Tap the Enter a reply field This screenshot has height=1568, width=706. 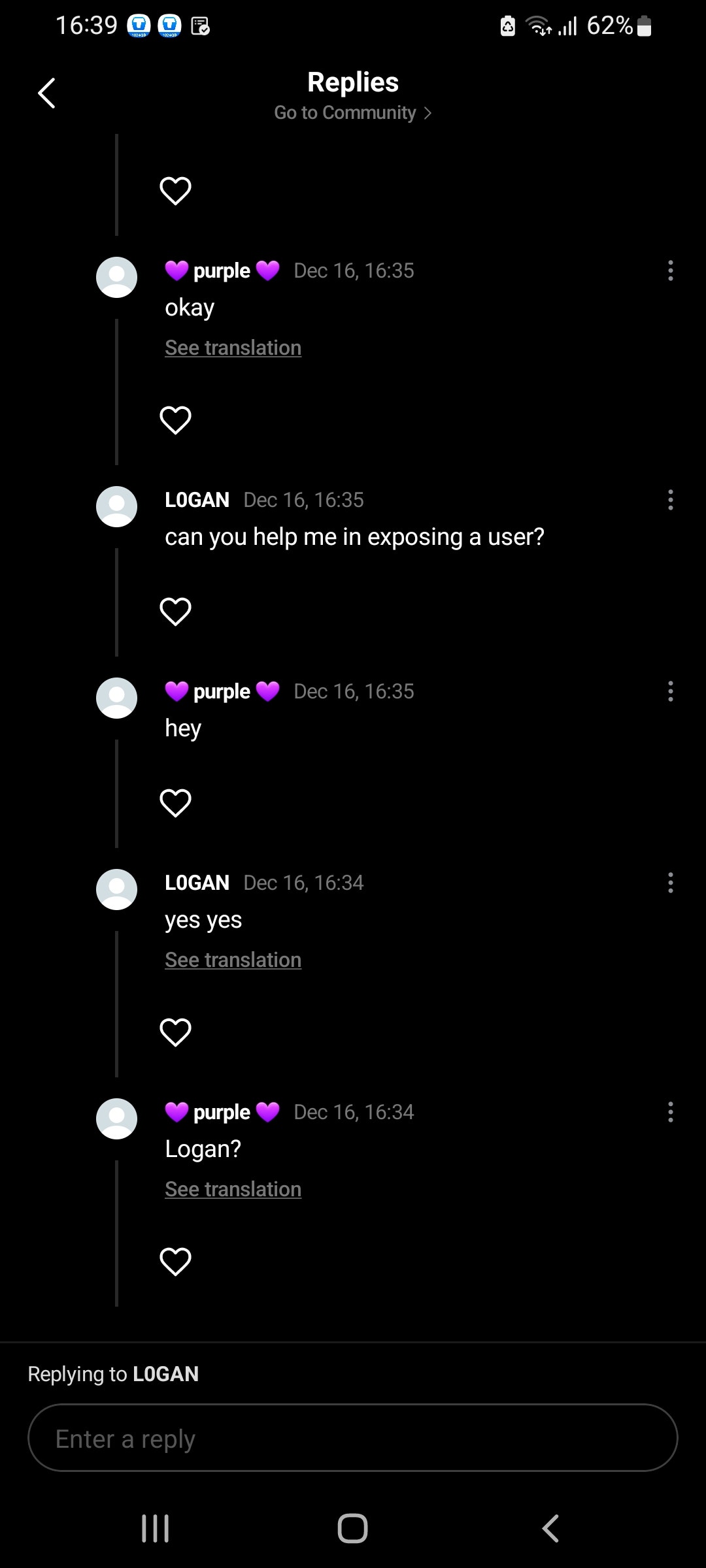(353, 1438)
